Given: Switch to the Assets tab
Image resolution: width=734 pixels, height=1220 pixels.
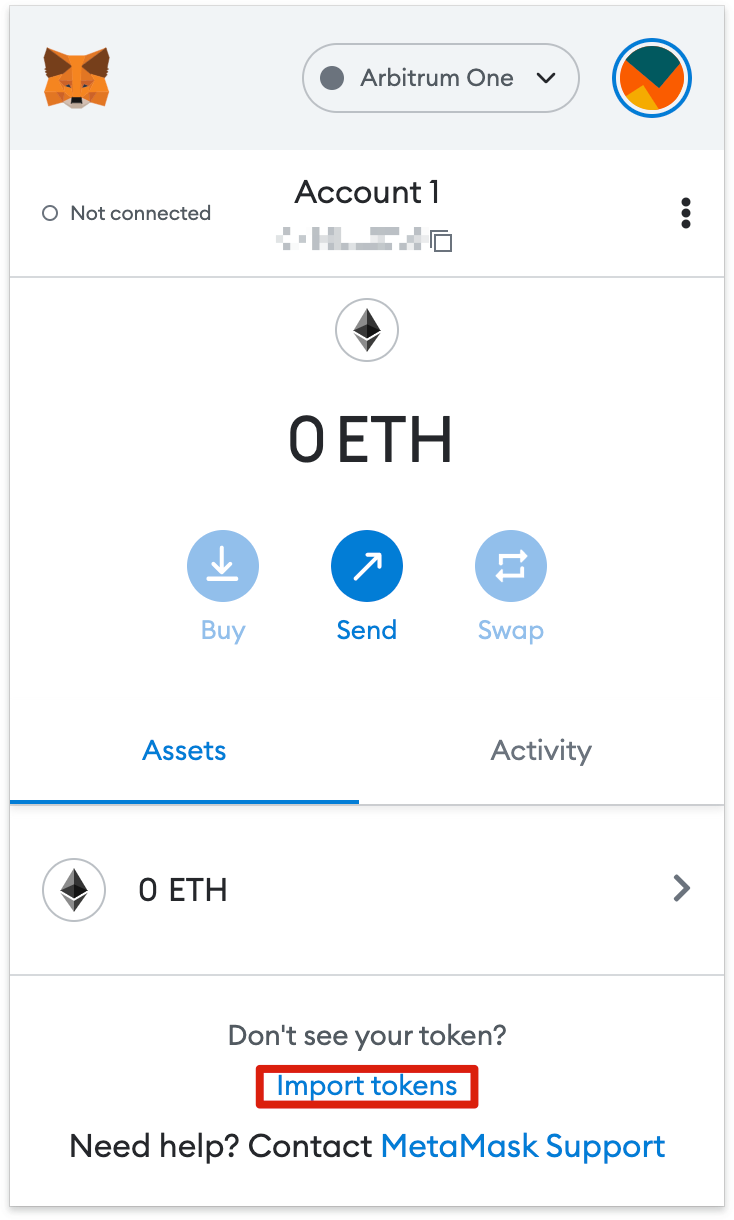Looking at the screenshot, I should click(x=184, y=751).
